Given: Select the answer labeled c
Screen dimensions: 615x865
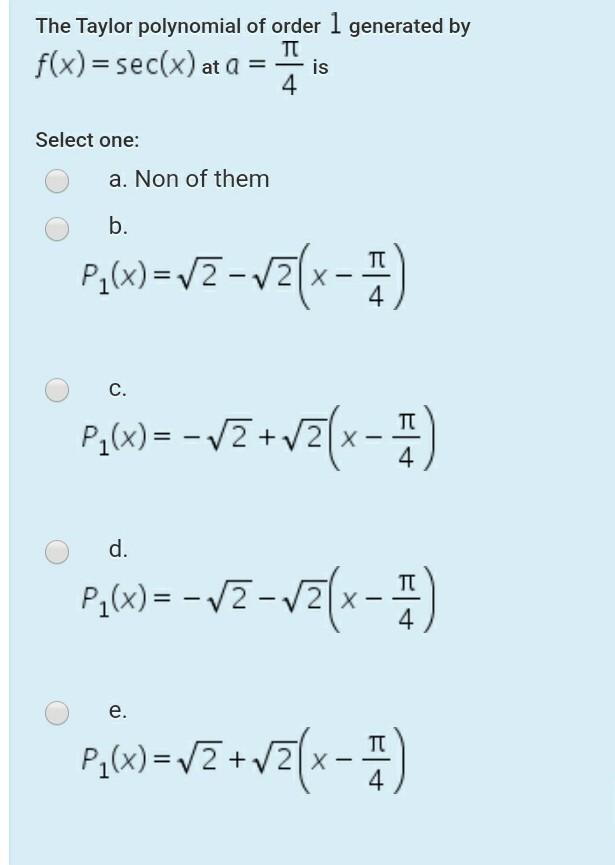Looking at the screenshot, I should [x=58, y=390].
